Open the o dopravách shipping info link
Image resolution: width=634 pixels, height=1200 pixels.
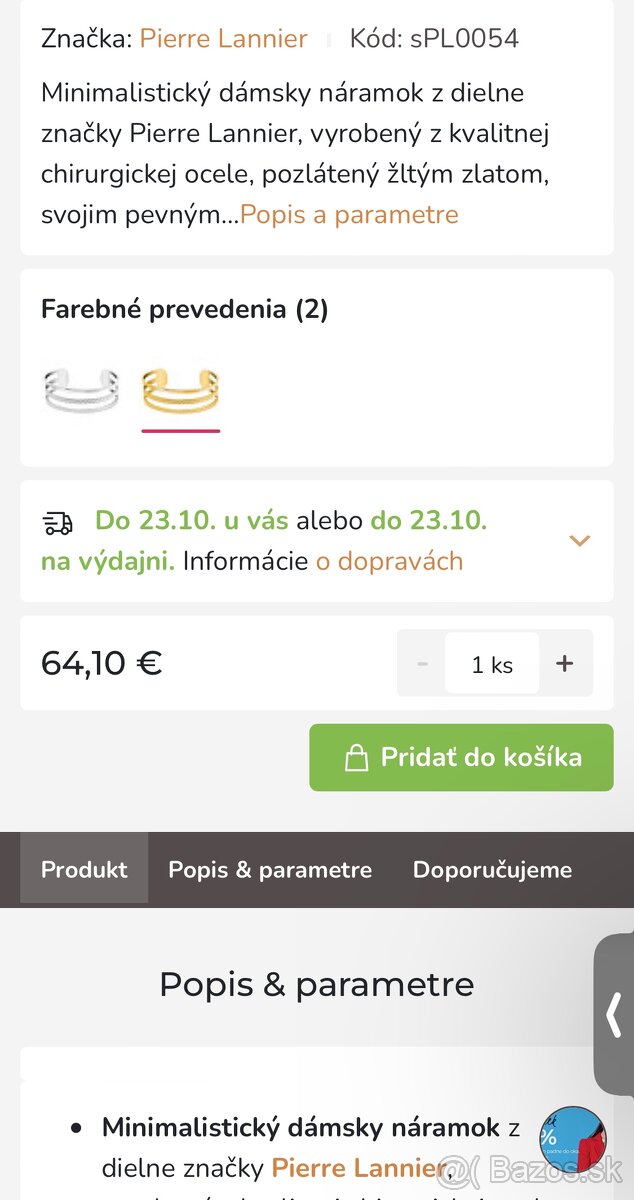pyautogui.click(x=389, y=561)
